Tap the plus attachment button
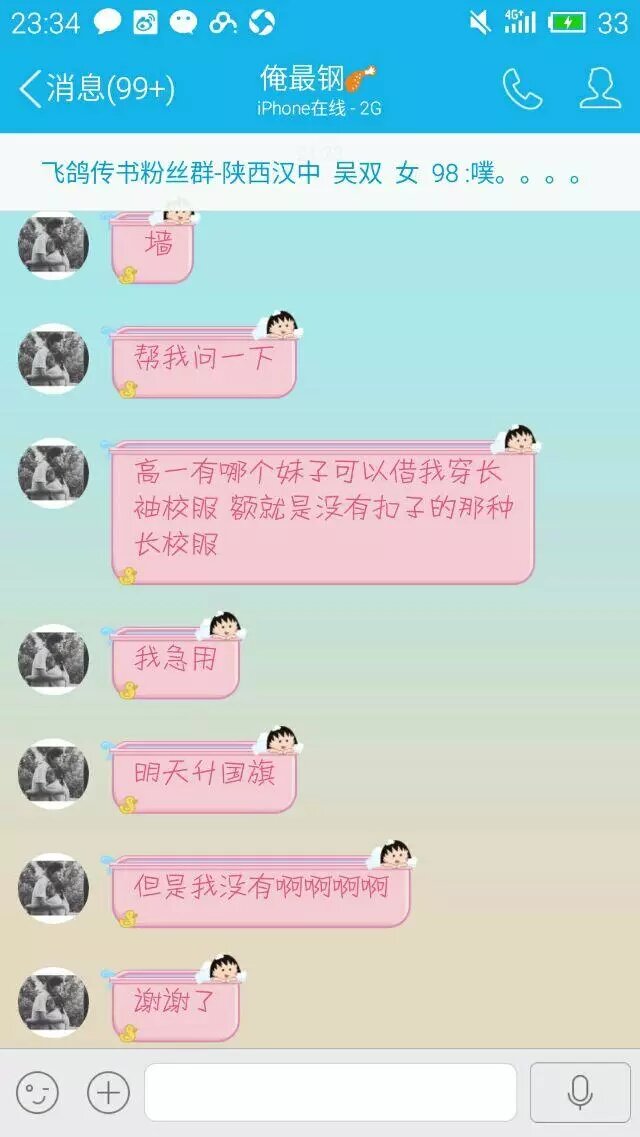This screenshot has height=1137, width=640. [108, 1093]
